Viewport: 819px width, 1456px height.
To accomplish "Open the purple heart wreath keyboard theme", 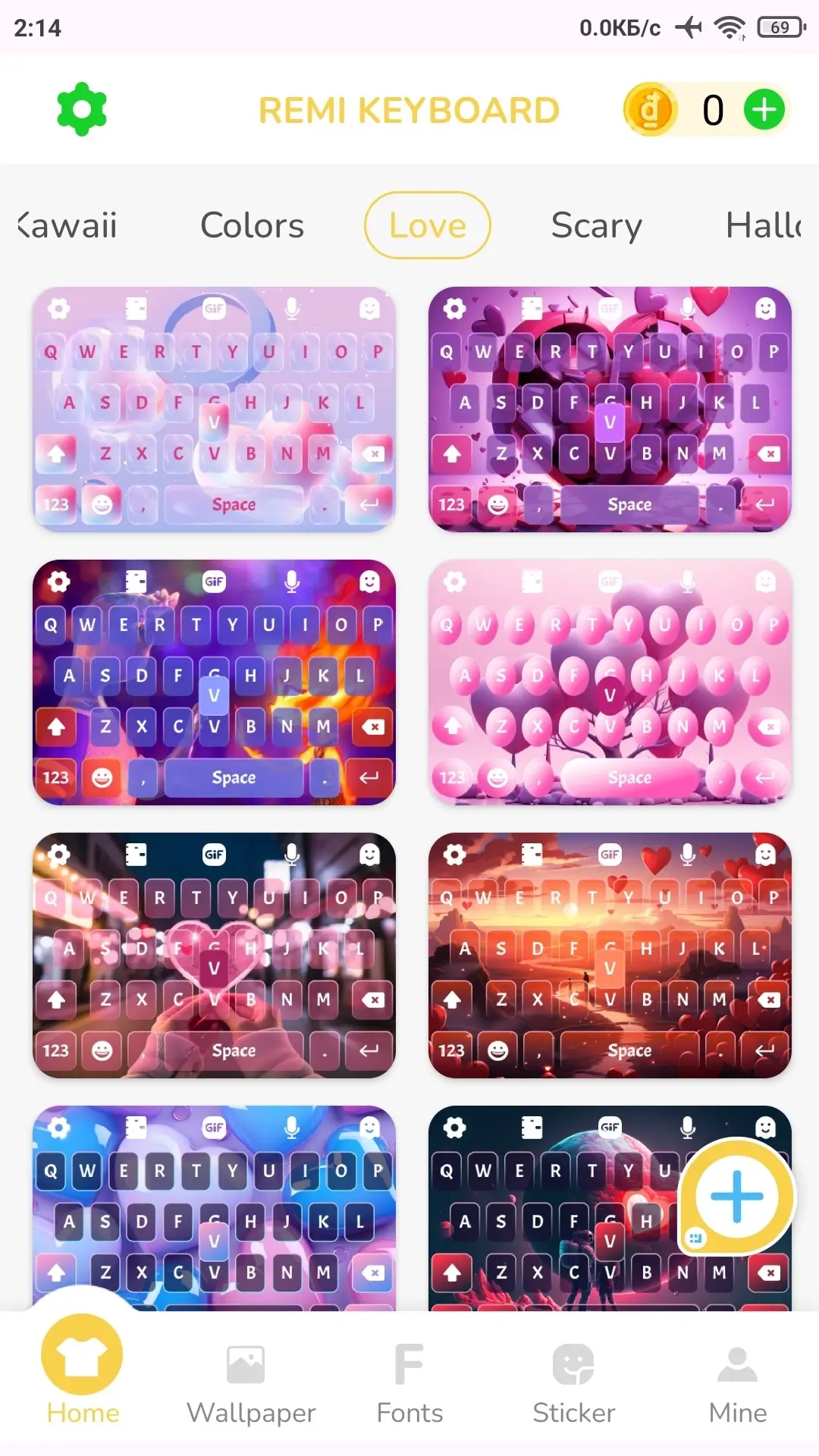I will tap(610, 409).
